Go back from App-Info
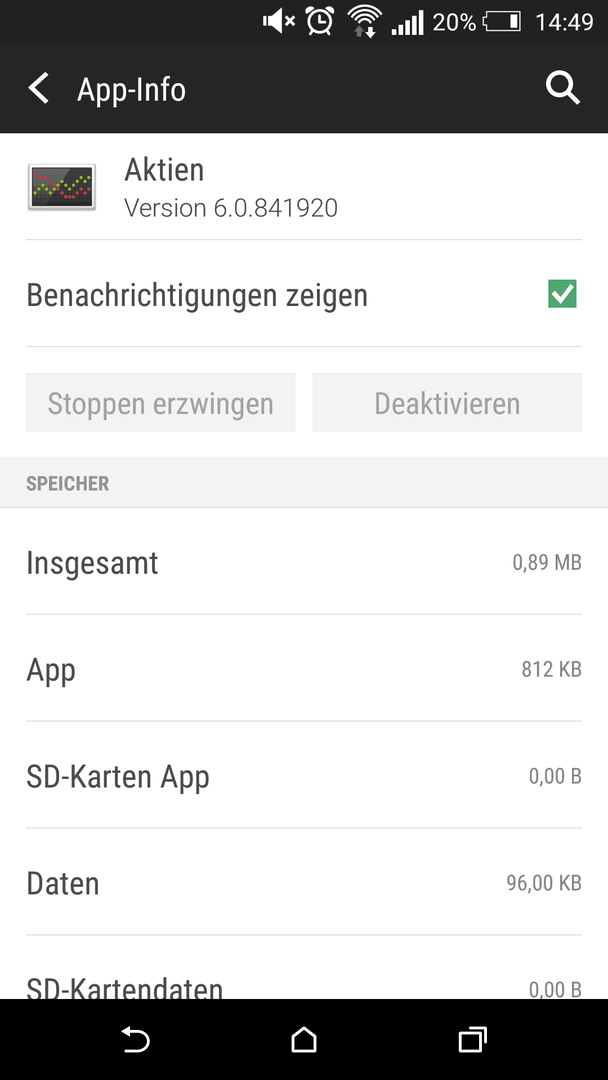The height and width of the screenshot is (1080, 608). pos(39,90)
